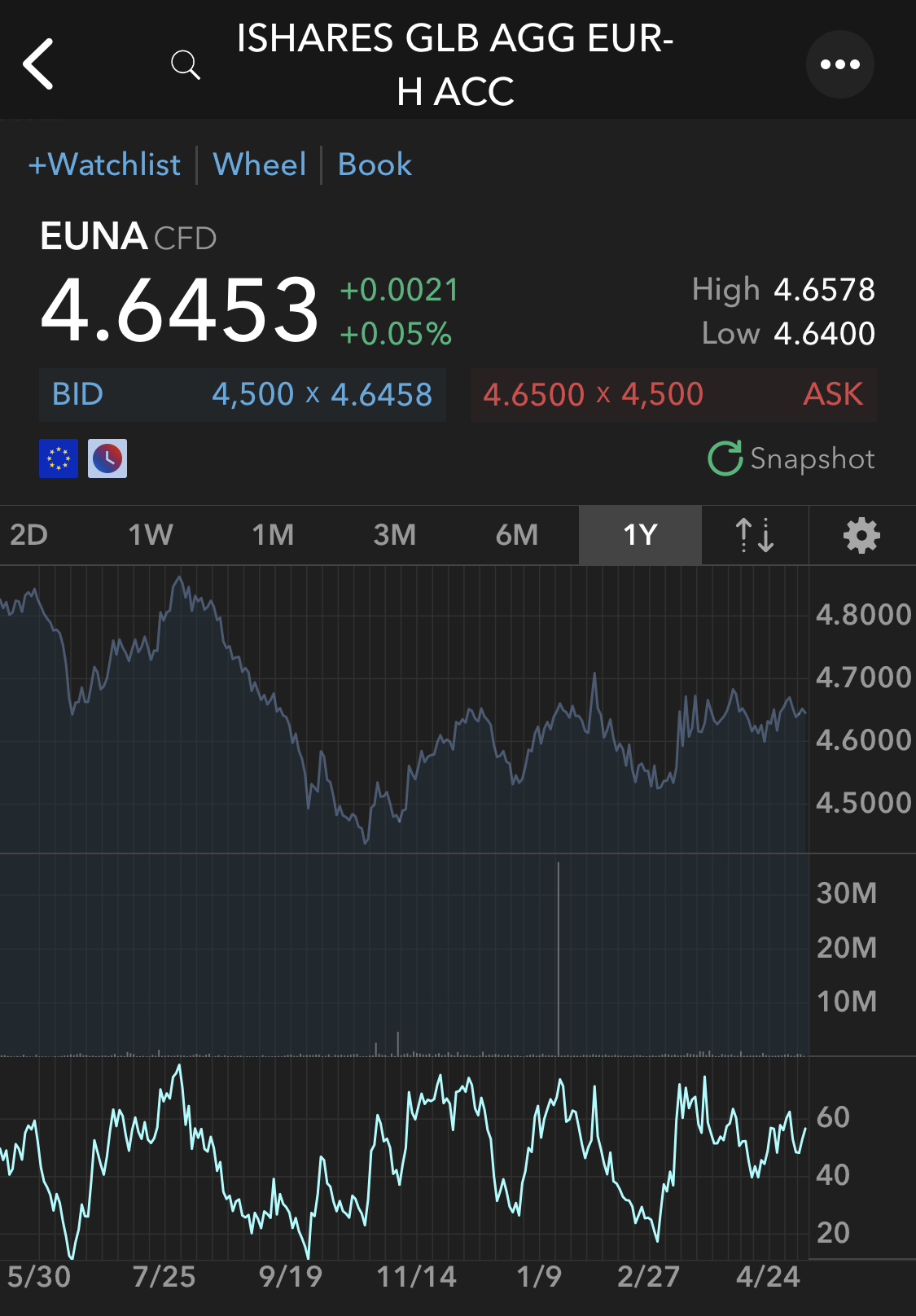Open the symbol search

pos(186,64)
